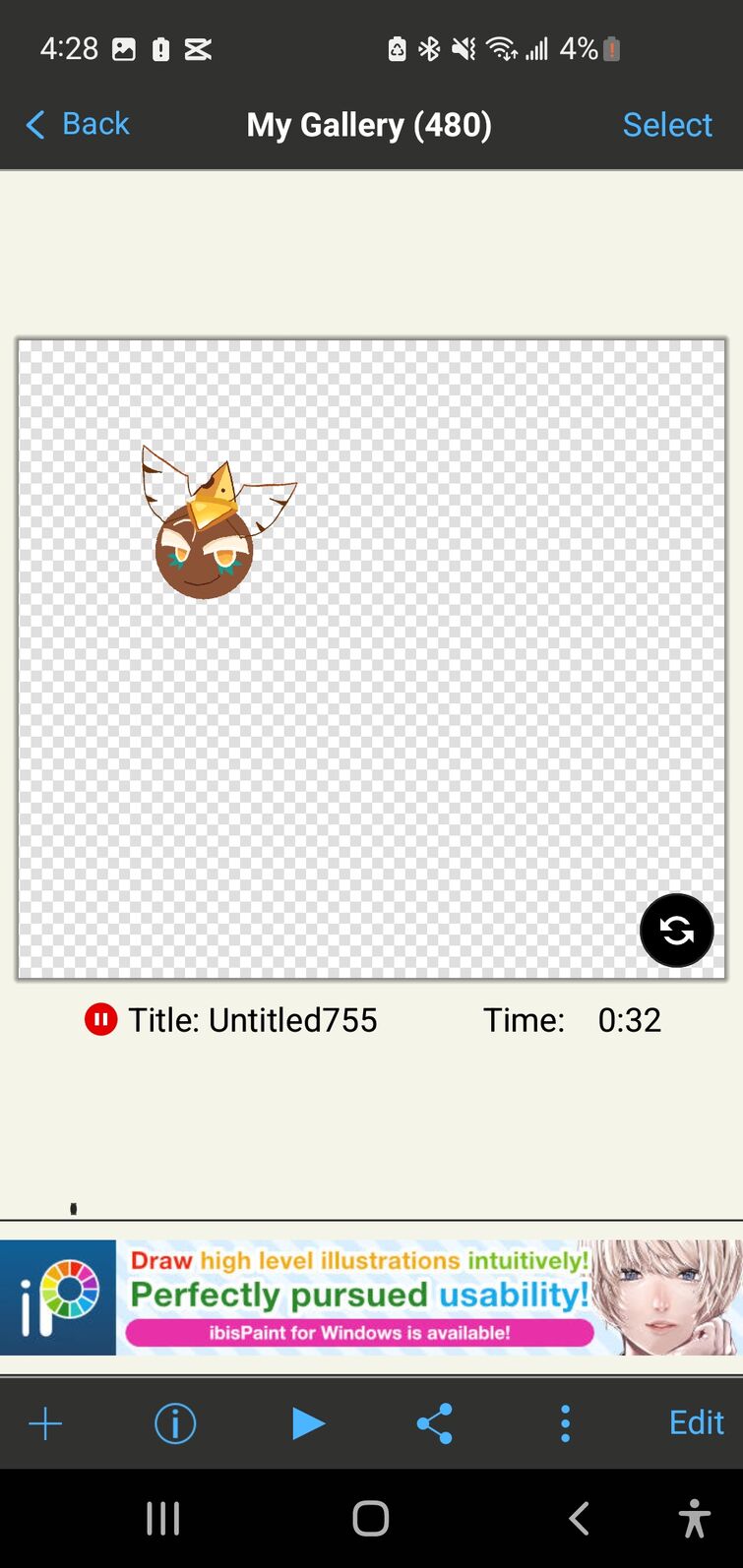
Task: Open the three-dot more options menu
Action: [565, 1423]
